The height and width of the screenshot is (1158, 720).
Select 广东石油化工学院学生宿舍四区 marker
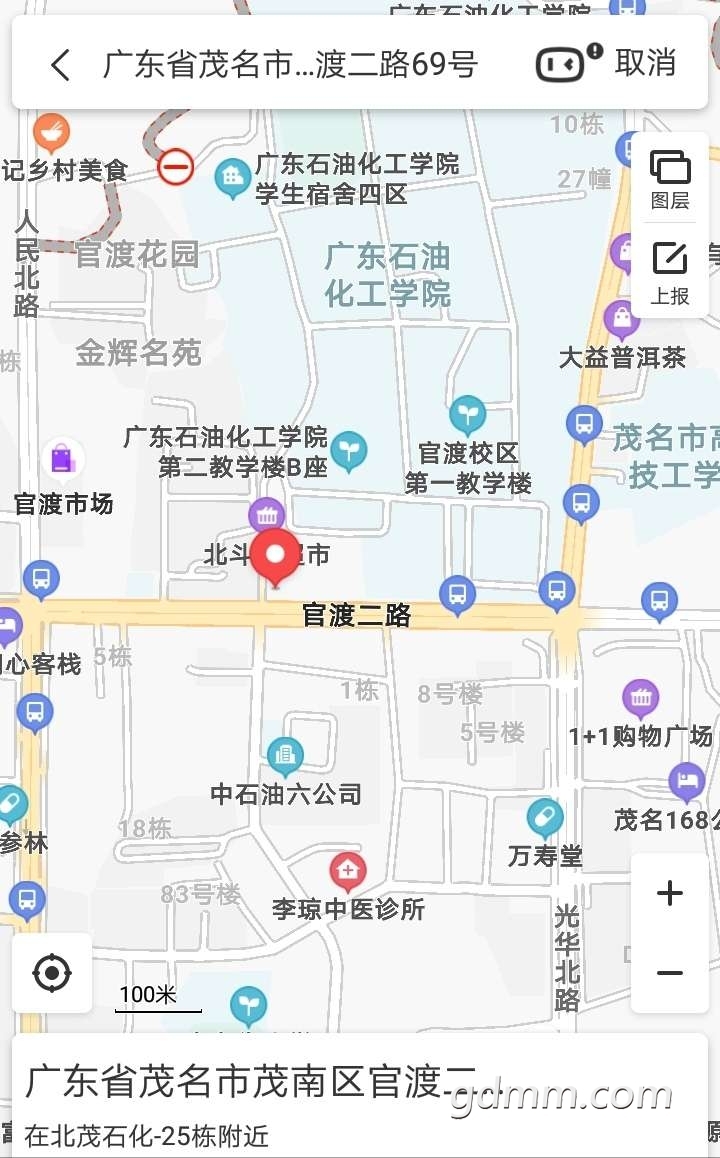pos(233,179)
